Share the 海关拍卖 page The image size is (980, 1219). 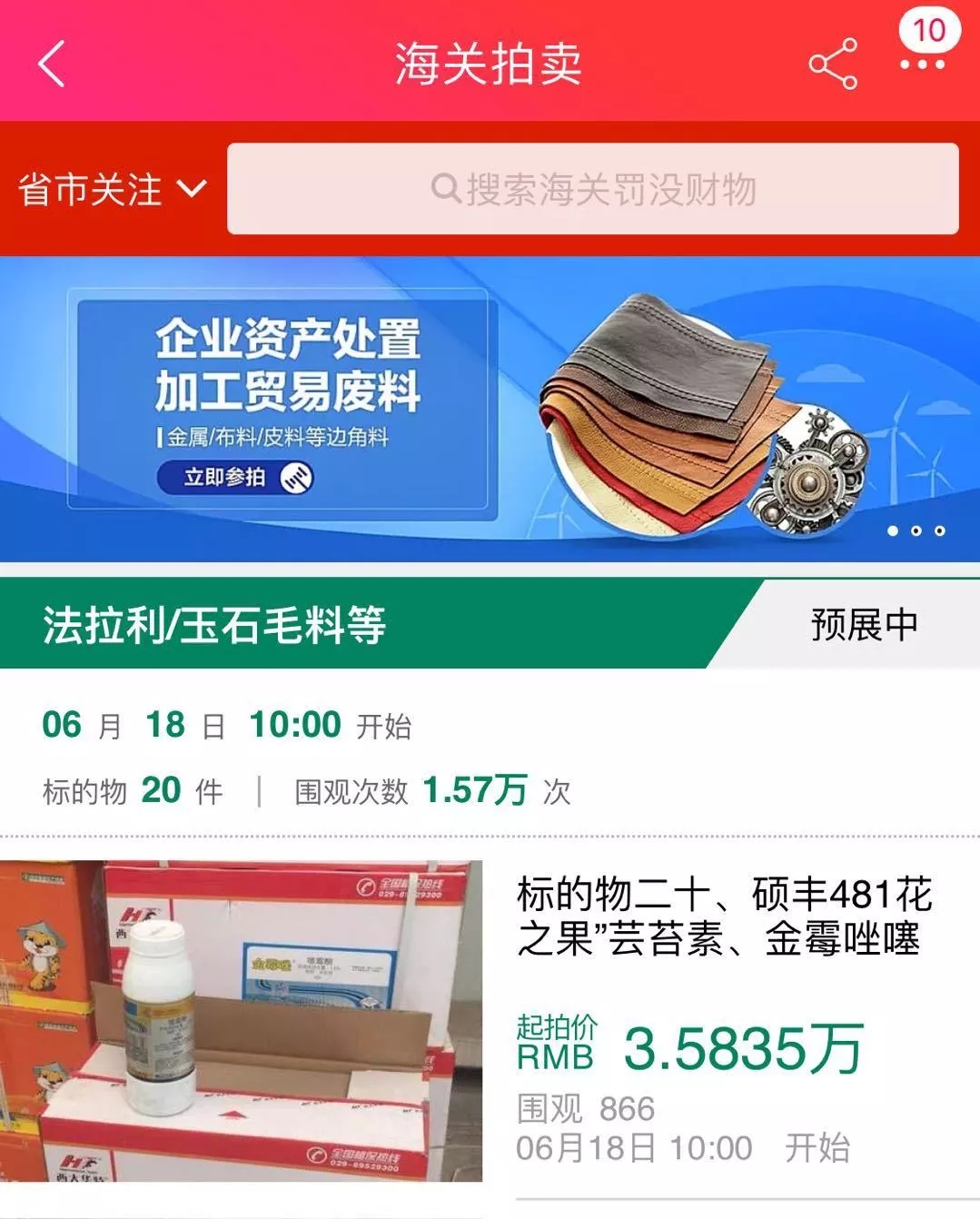pyautogui.click(x=832, y=64)
